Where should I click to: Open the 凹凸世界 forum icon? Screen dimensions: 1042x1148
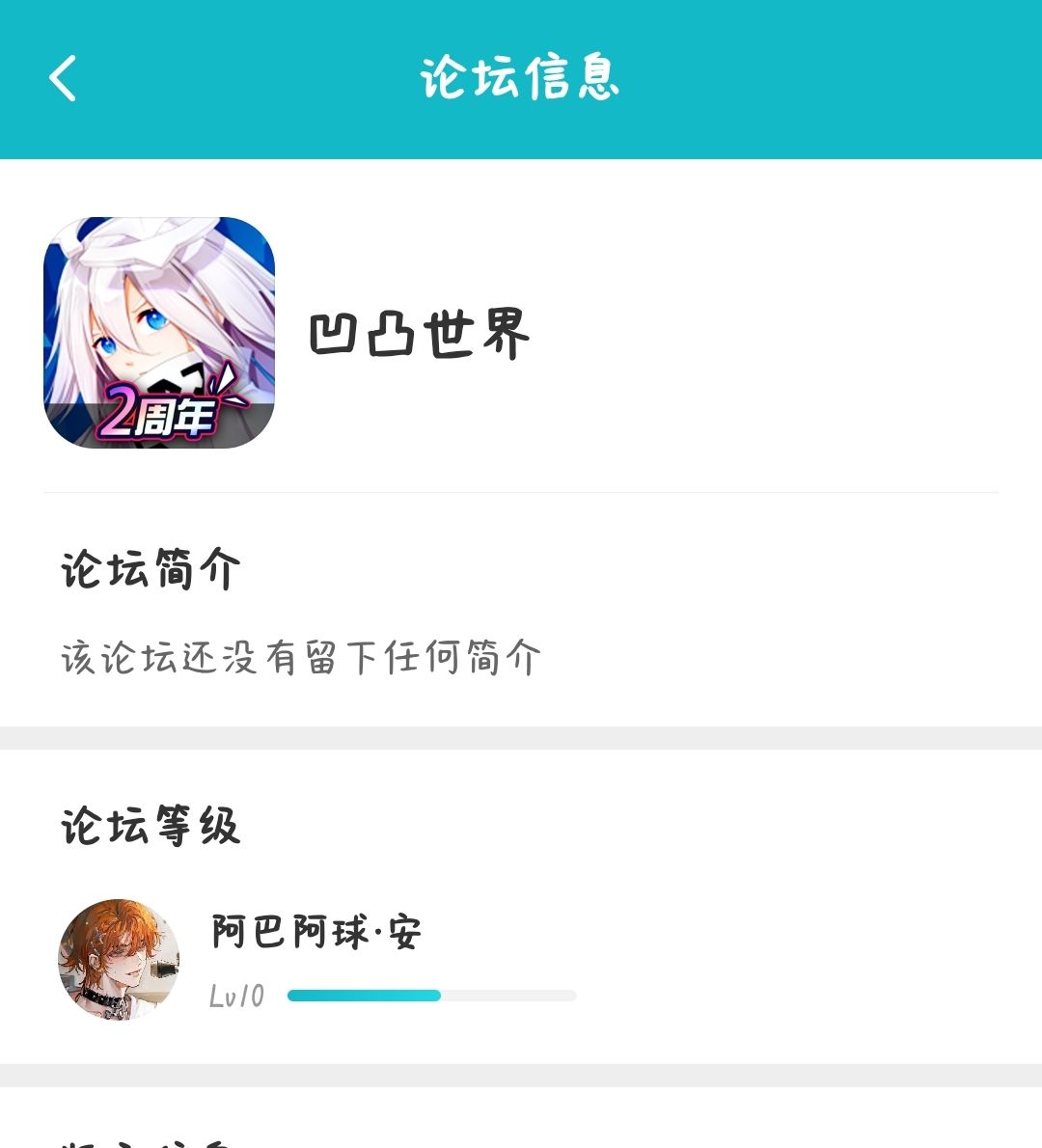159,333
